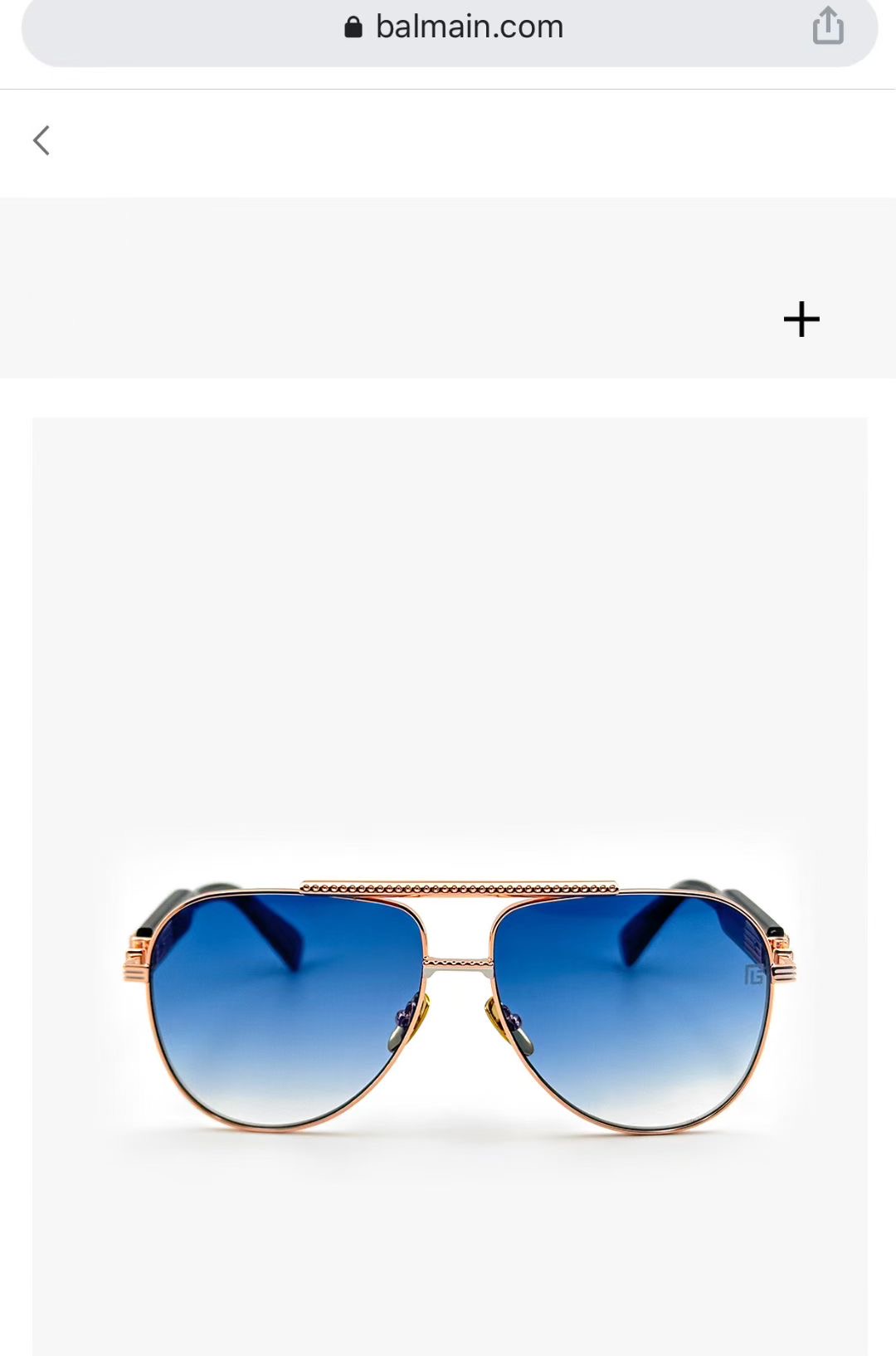Go back using the back arrow
This screenshot has height=1356, width=896.
click(41, 140)
